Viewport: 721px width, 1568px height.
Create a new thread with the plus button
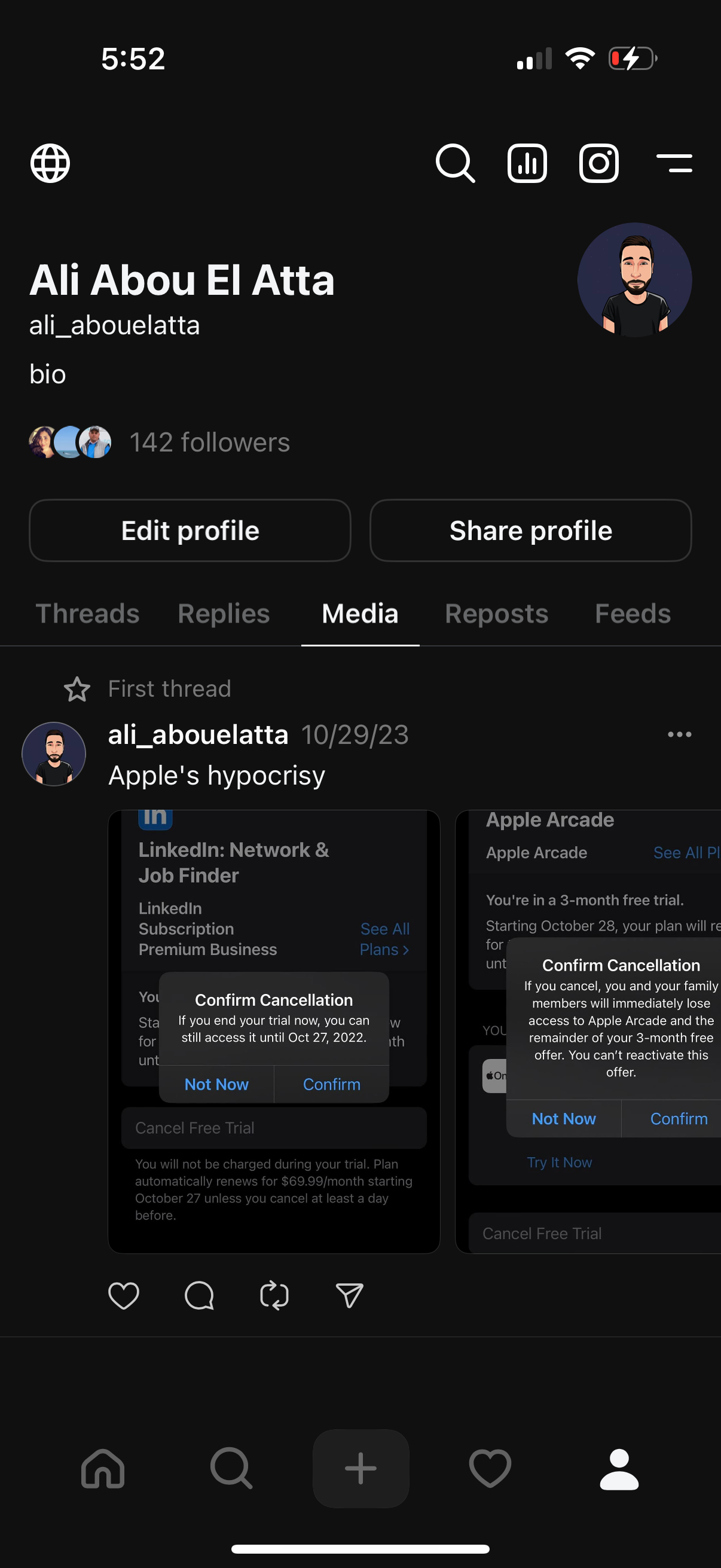click(361, 1468)
